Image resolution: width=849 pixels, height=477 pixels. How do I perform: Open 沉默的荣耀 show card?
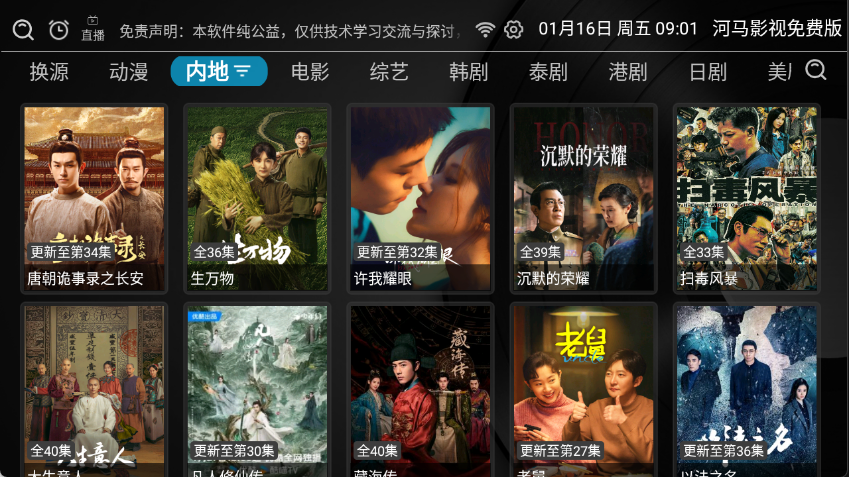coord(584,197)
